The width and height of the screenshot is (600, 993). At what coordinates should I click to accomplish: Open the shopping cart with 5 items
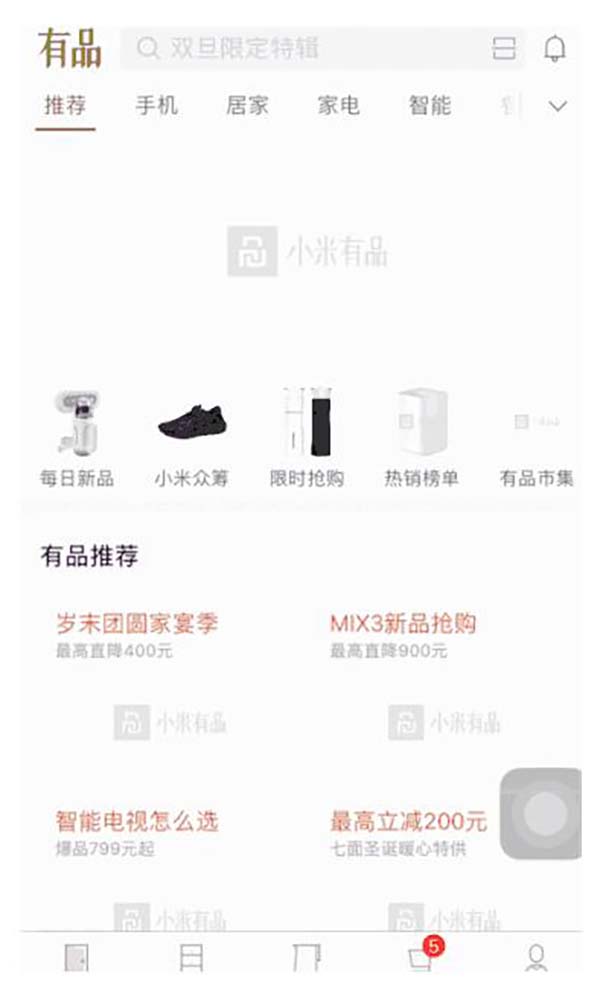(x=421, y=958)
